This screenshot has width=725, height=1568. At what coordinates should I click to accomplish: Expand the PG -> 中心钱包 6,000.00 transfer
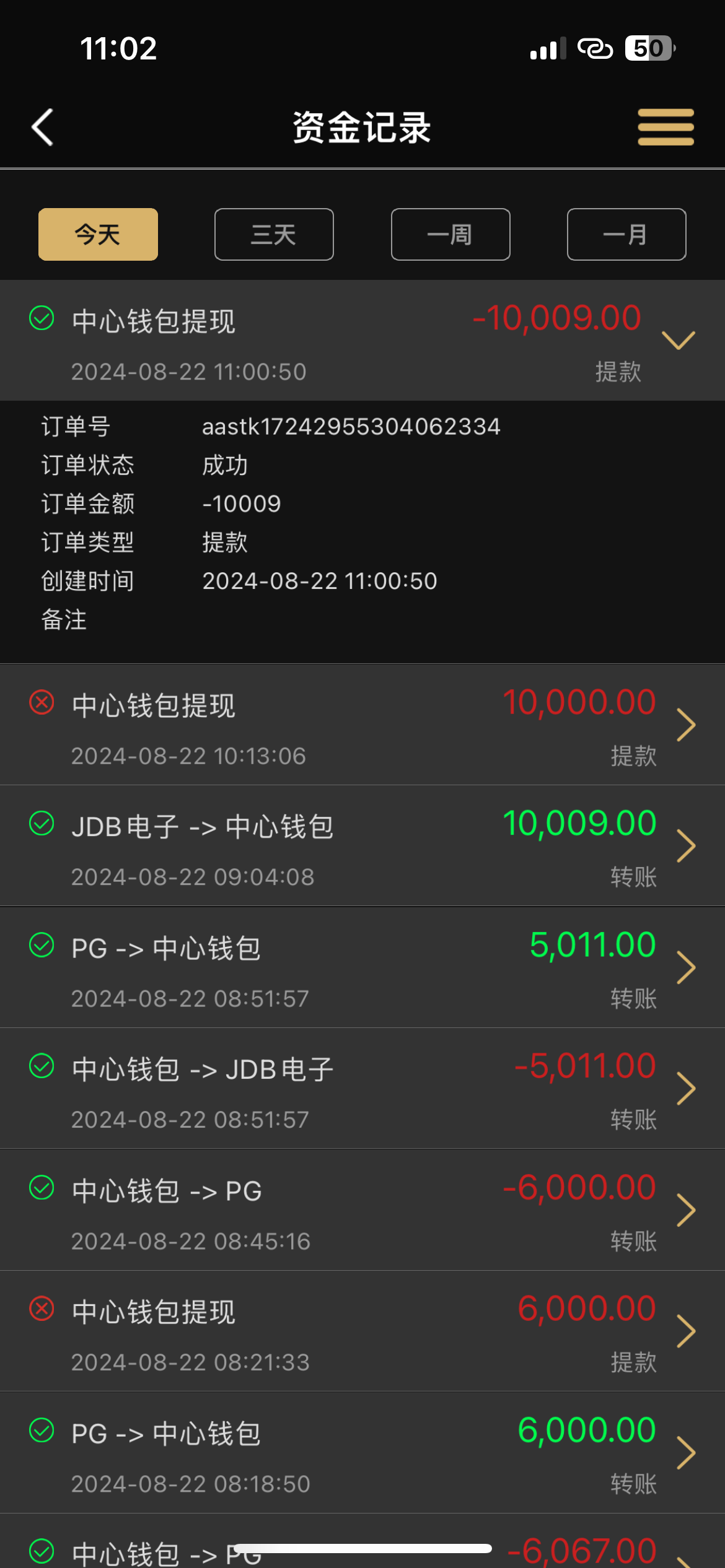click(685, 1453)
